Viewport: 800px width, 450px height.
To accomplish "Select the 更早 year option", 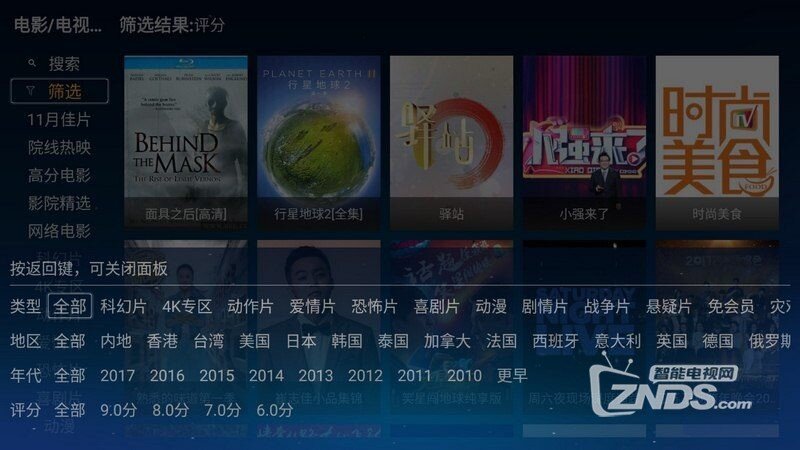I will tap(512, 376).
